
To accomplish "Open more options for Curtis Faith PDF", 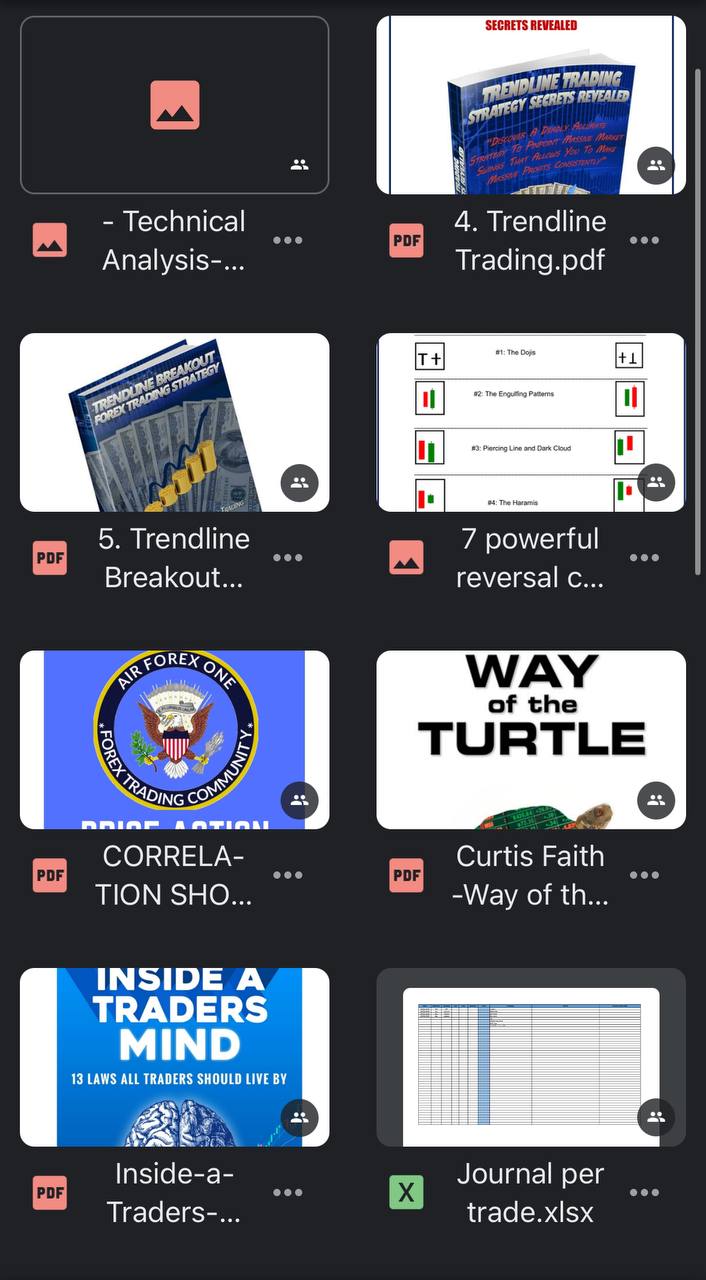I will pyautogui.click(x=644, y=875).
